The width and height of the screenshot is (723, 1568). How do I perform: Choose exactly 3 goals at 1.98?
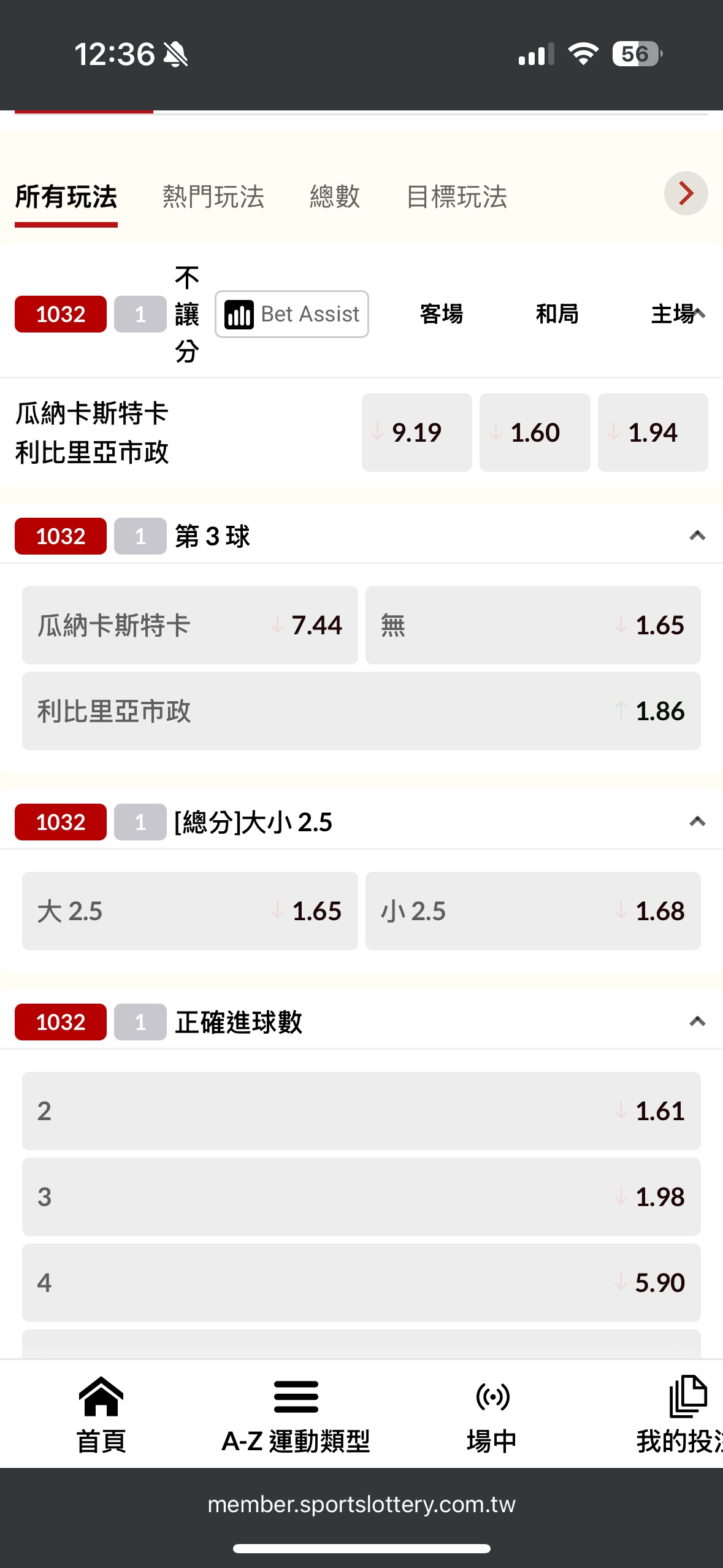point(361,1197)
